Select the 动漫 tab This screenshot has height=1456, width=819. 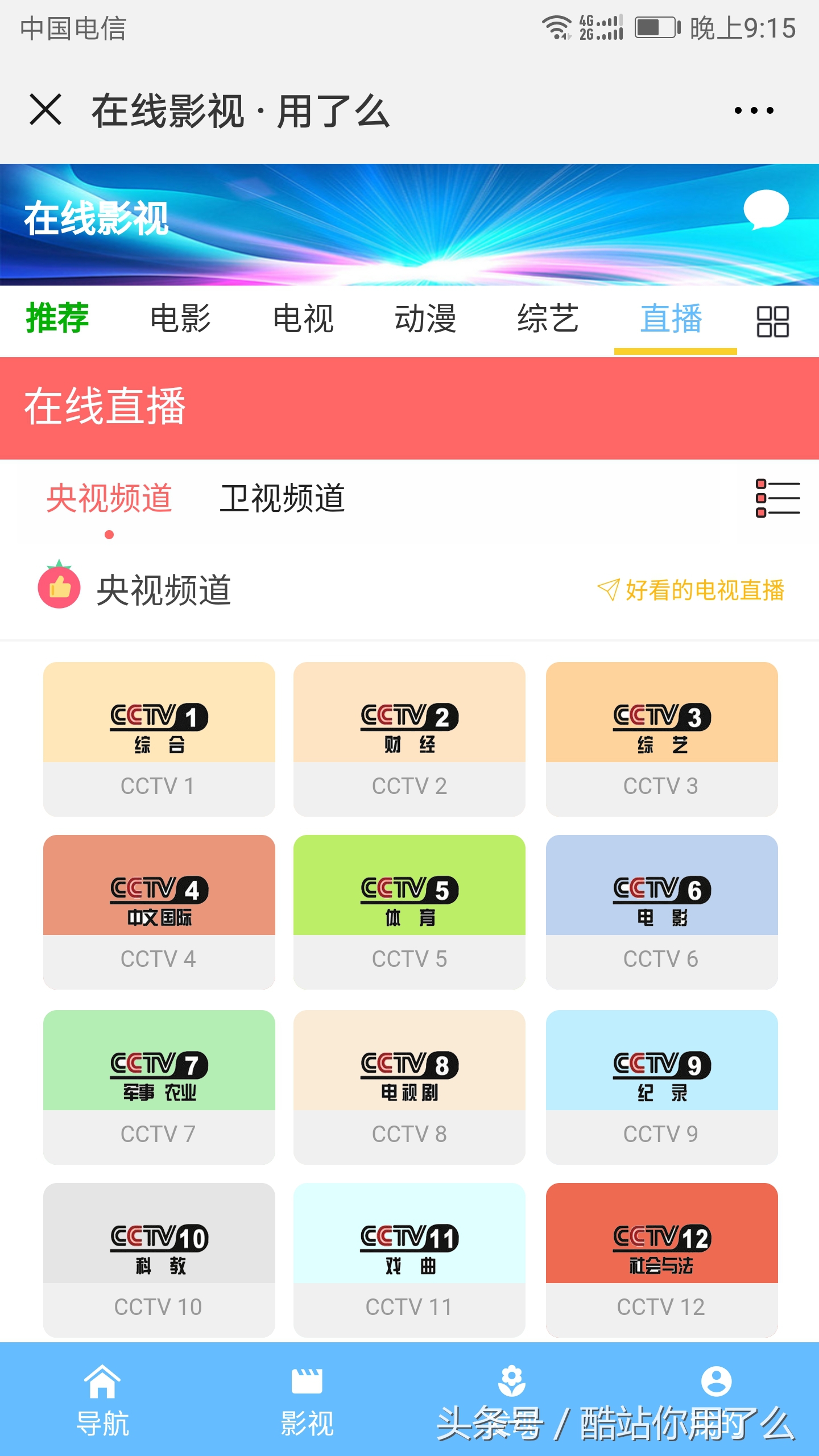coord(427,318)
